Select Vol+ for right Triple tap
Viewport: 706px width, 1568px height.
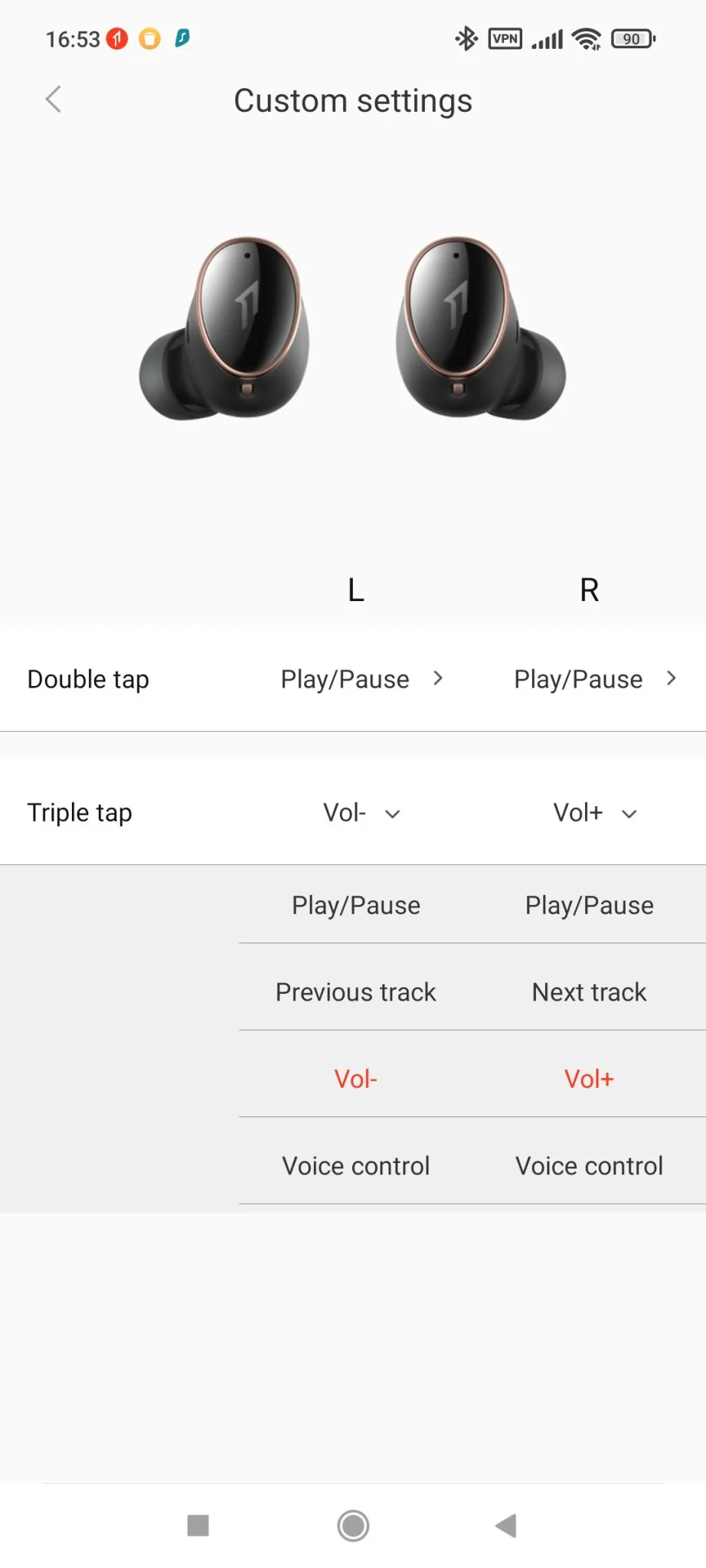click(589, 1080)
